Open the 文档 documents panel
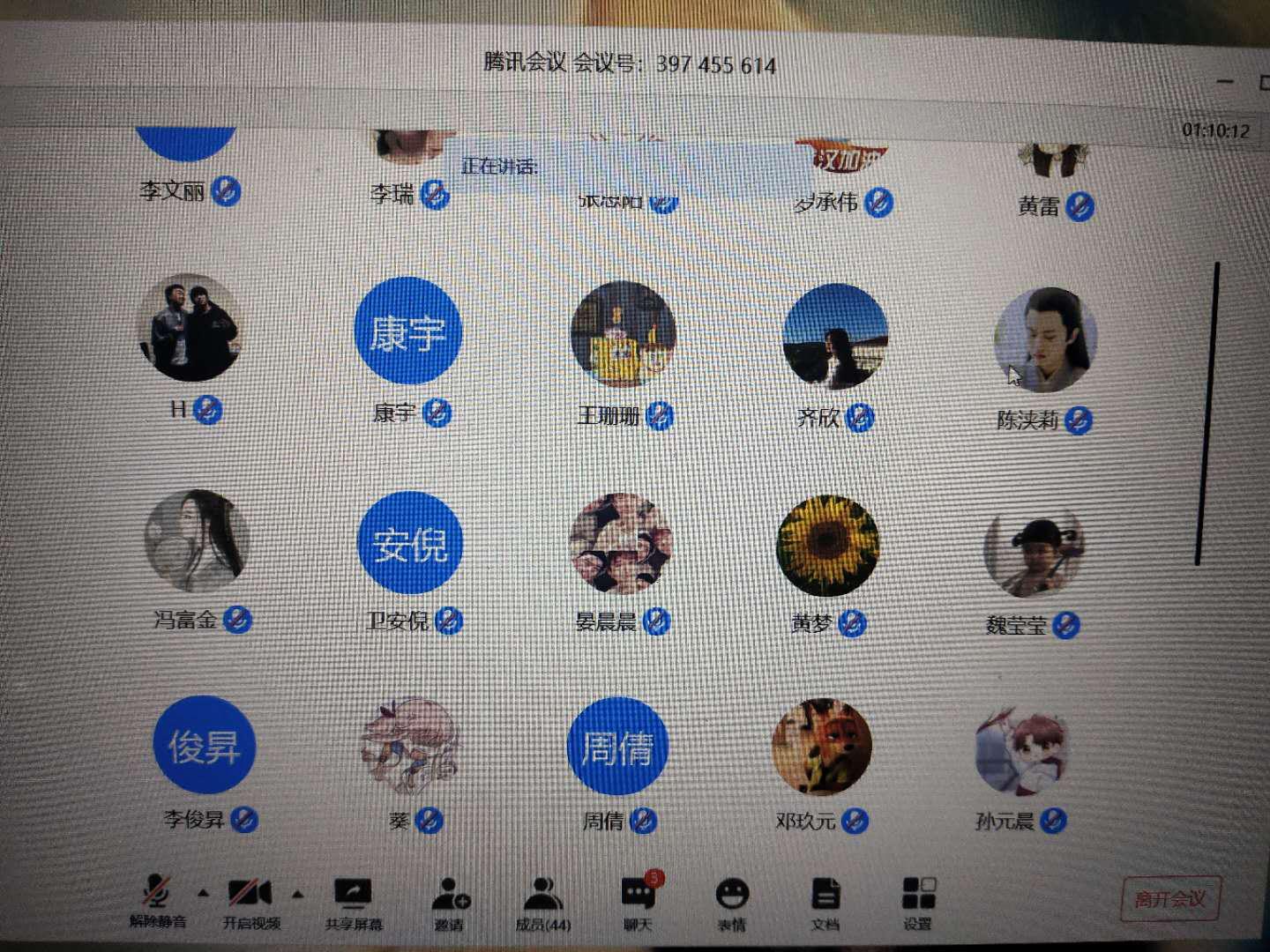 825,902
